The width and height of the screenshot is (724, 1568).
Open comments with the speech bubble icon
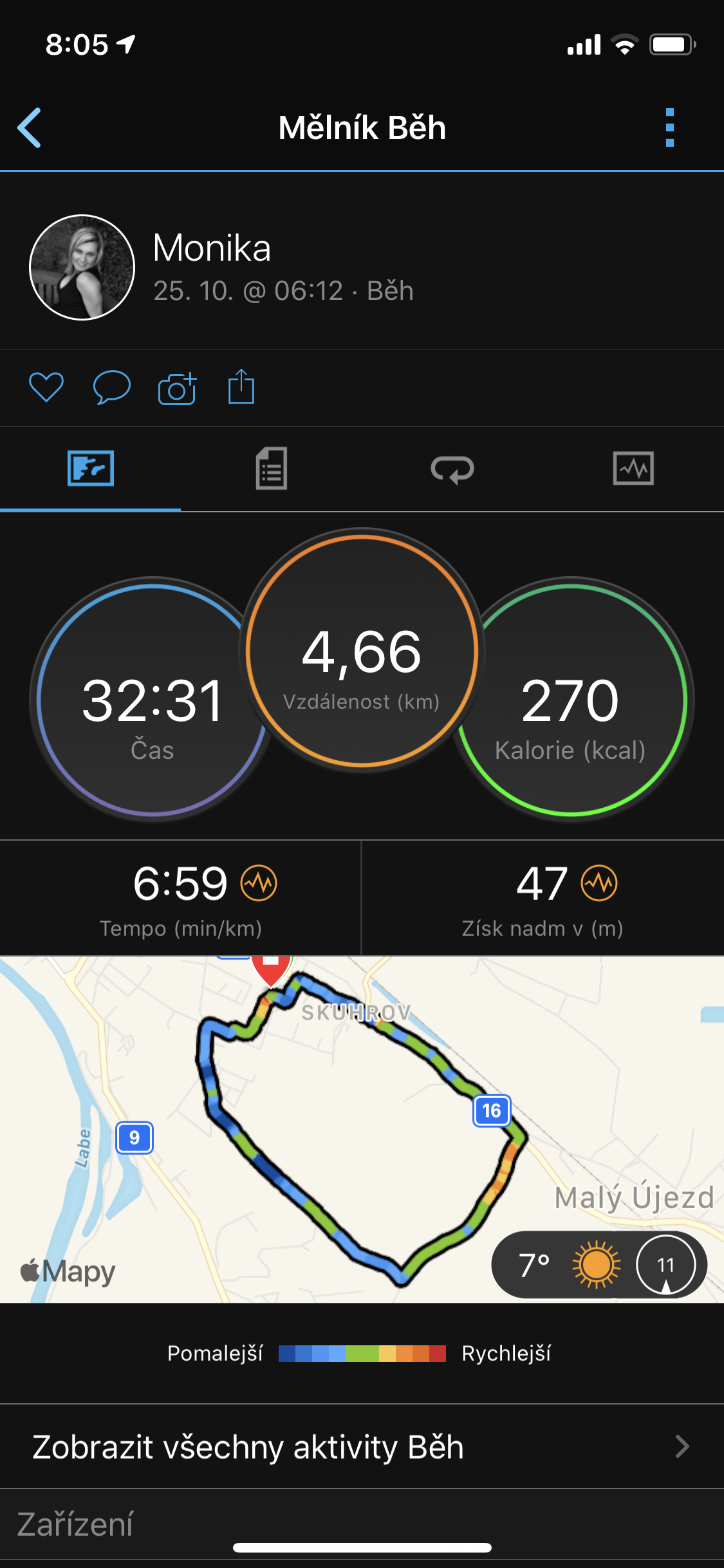pos(112,387)
